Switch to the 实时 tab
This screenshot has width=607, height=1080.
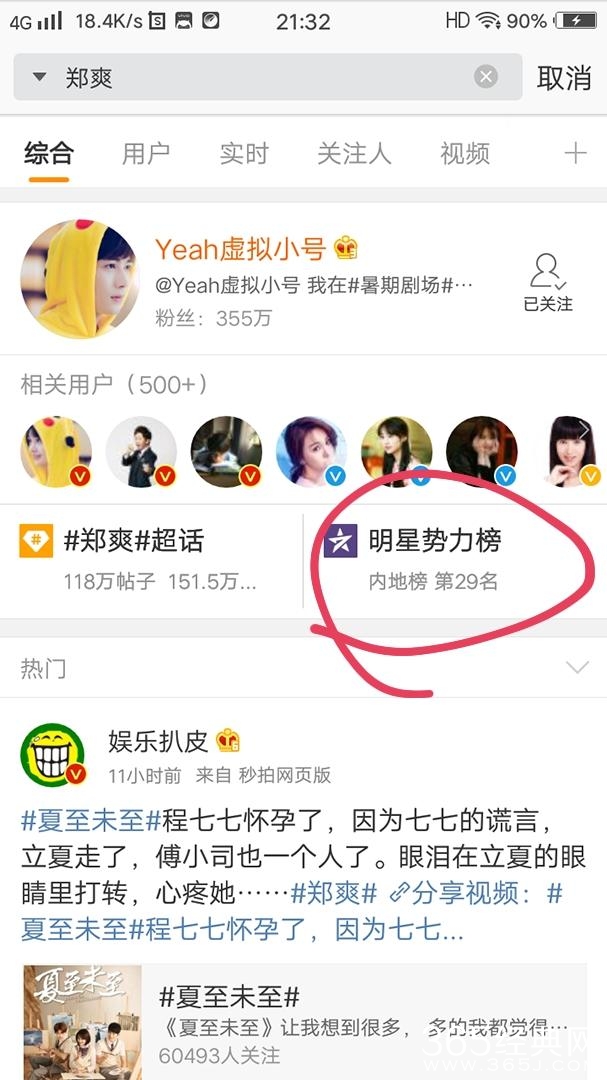[x=244, y=153]
